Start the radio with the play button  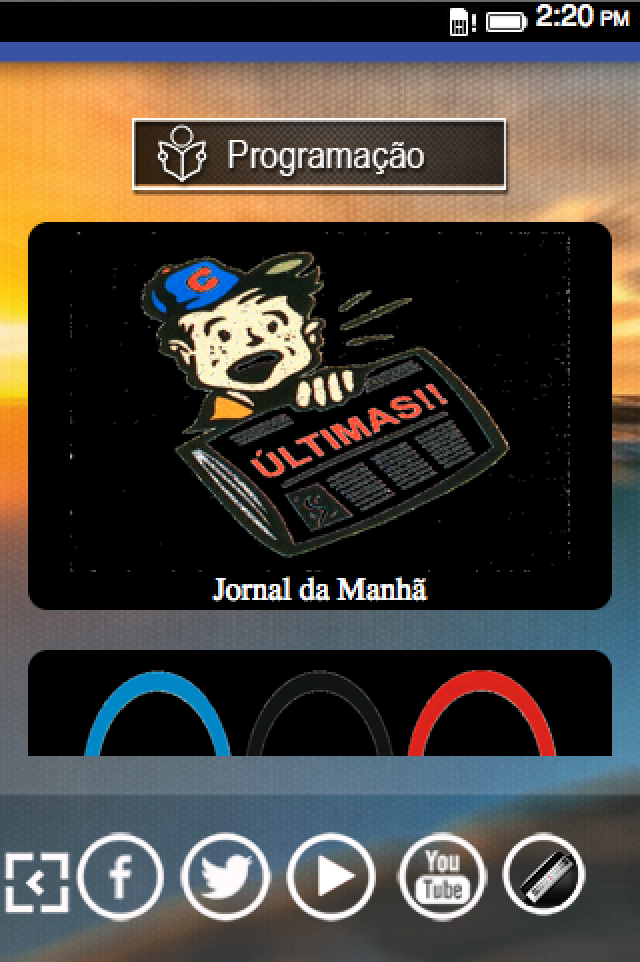[x=331, y=877]
